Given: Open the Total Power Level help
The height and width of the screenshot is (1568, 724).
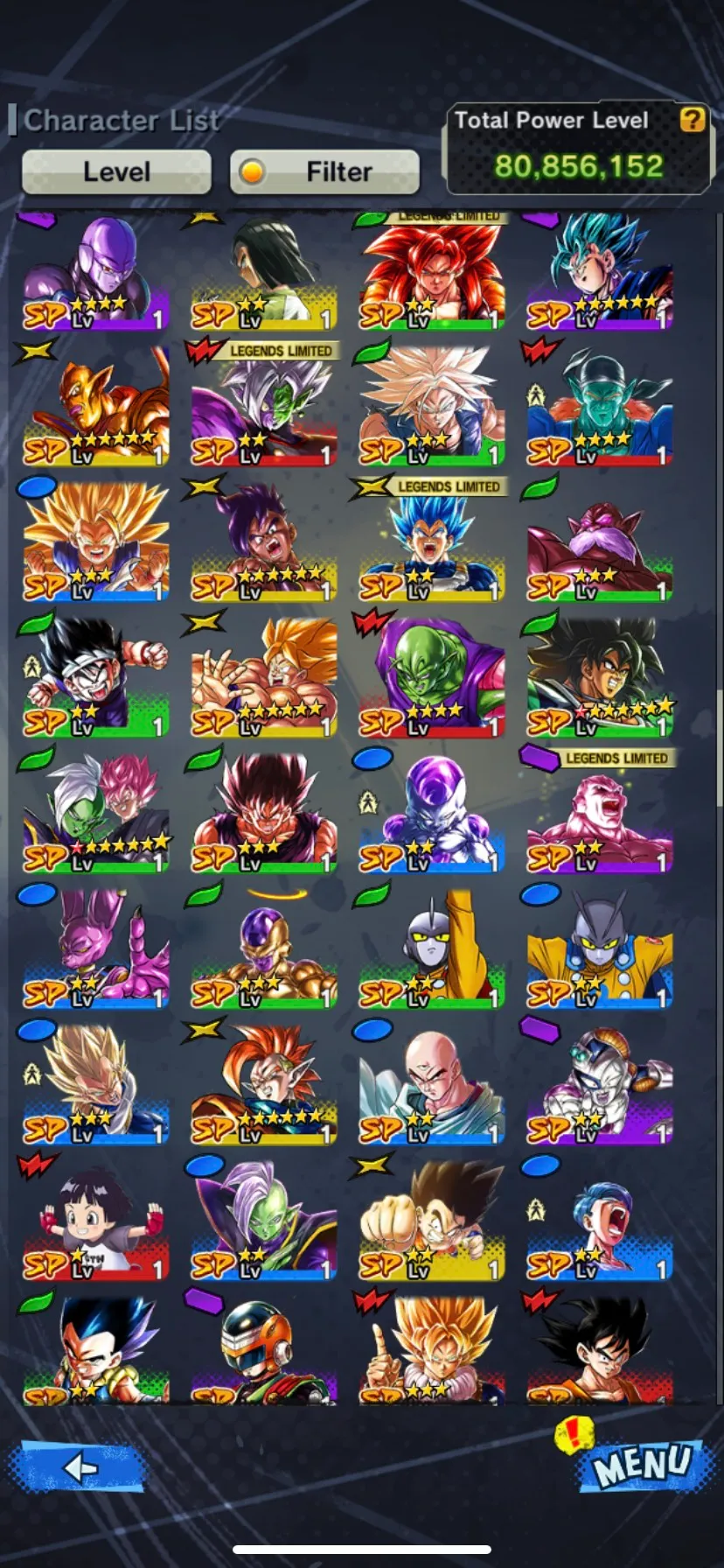Looking at the screenshot, I should click(691, 122).
